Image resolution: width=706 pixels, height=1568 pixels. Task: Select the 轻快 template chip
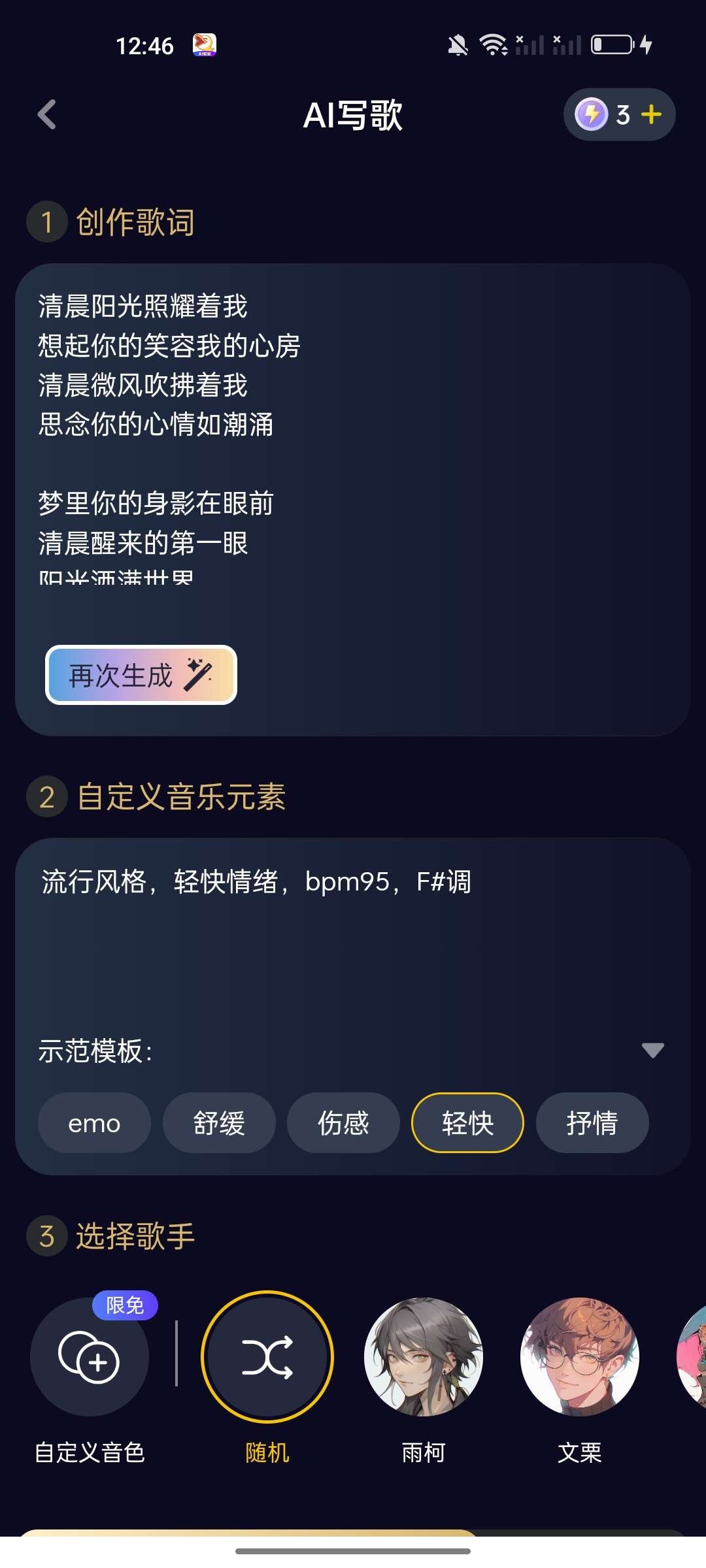point(467,1123)
